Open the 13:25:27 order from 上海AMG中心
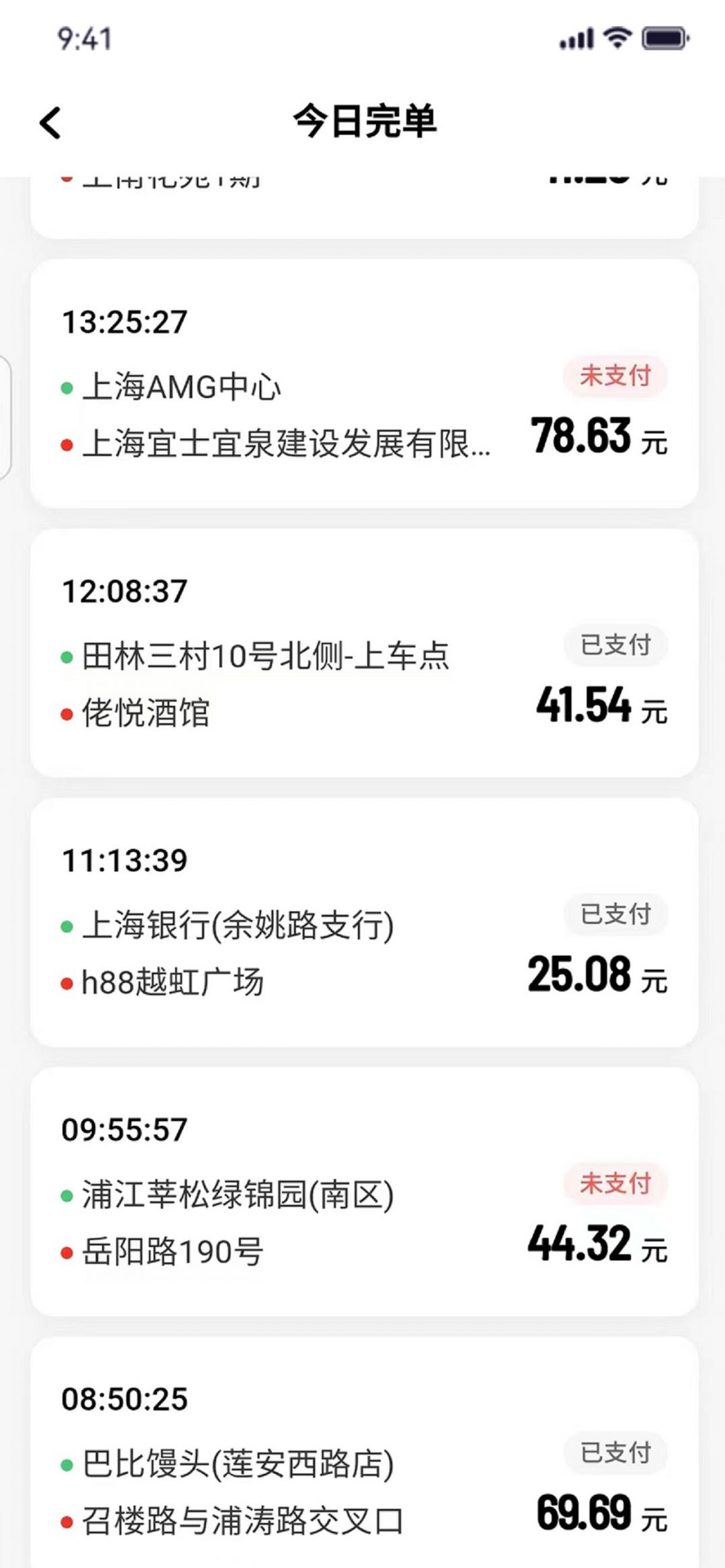Screen dimensions: 725x1568 [364, 384]
